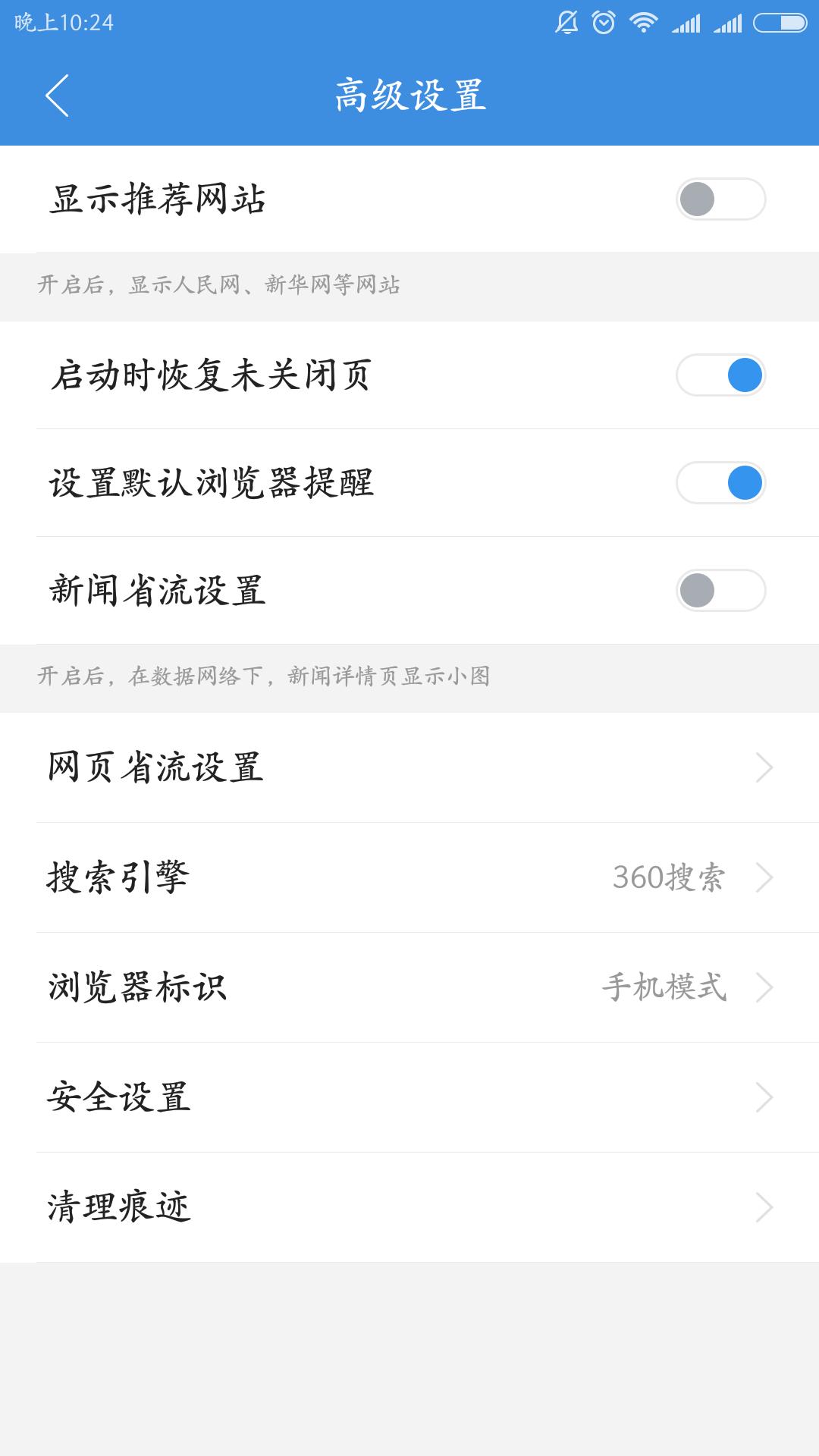
Task: Click the Wi-Fi status bar icon
Action: pyautogui.click(x=642, y=21)
